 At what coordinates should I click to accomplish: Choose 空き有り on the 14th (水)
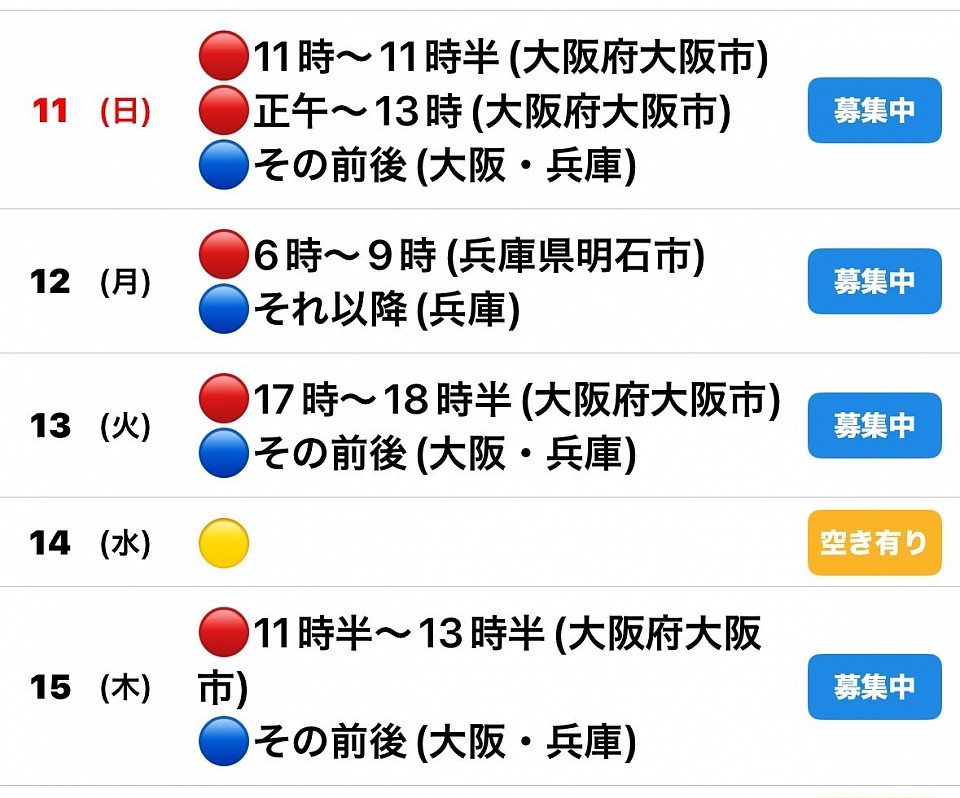(x=874, y=543)
